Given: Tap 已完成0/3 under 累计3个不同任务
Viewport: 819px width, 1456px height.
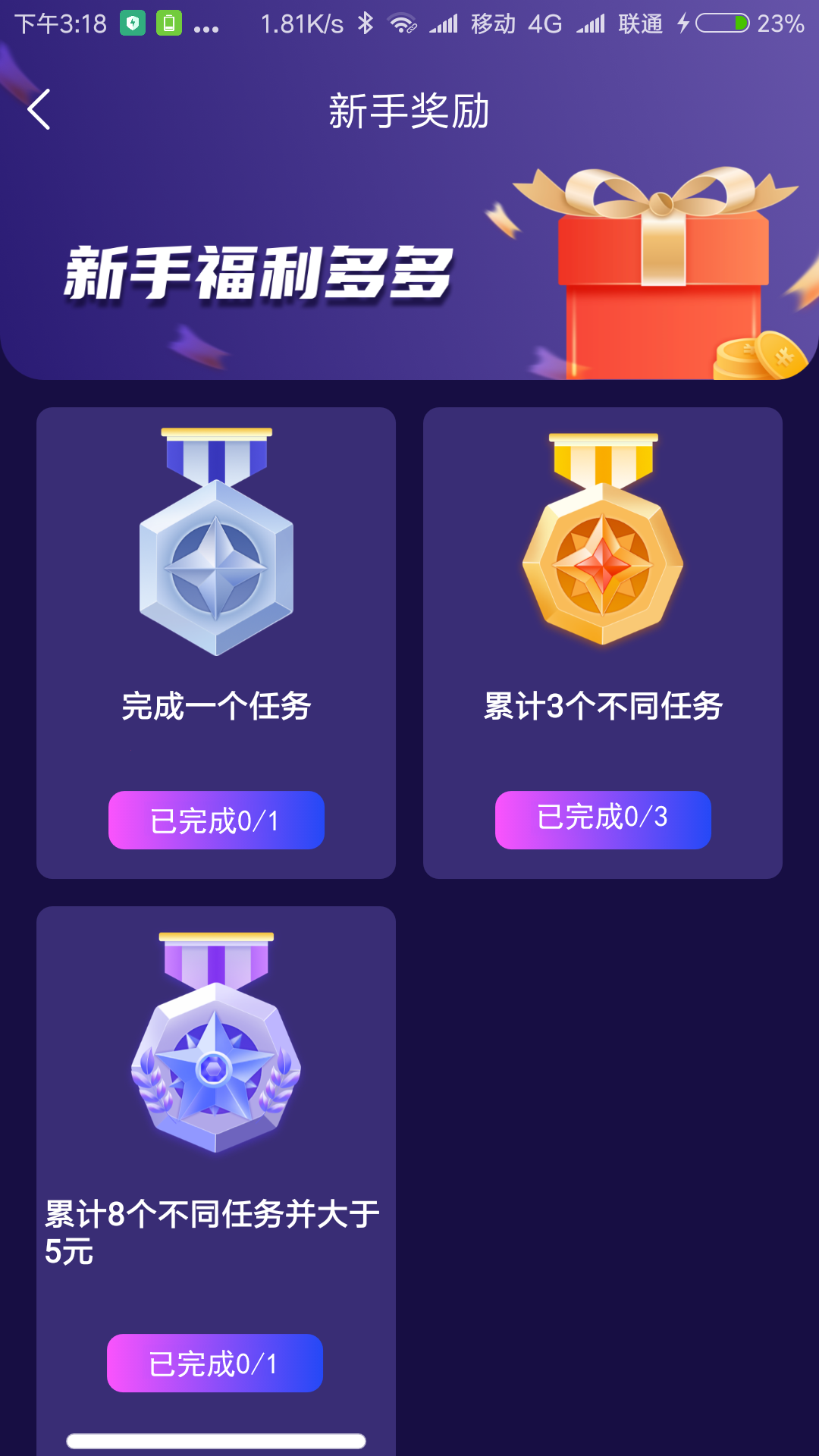Looking at the screenshot, I should [603, 820].
